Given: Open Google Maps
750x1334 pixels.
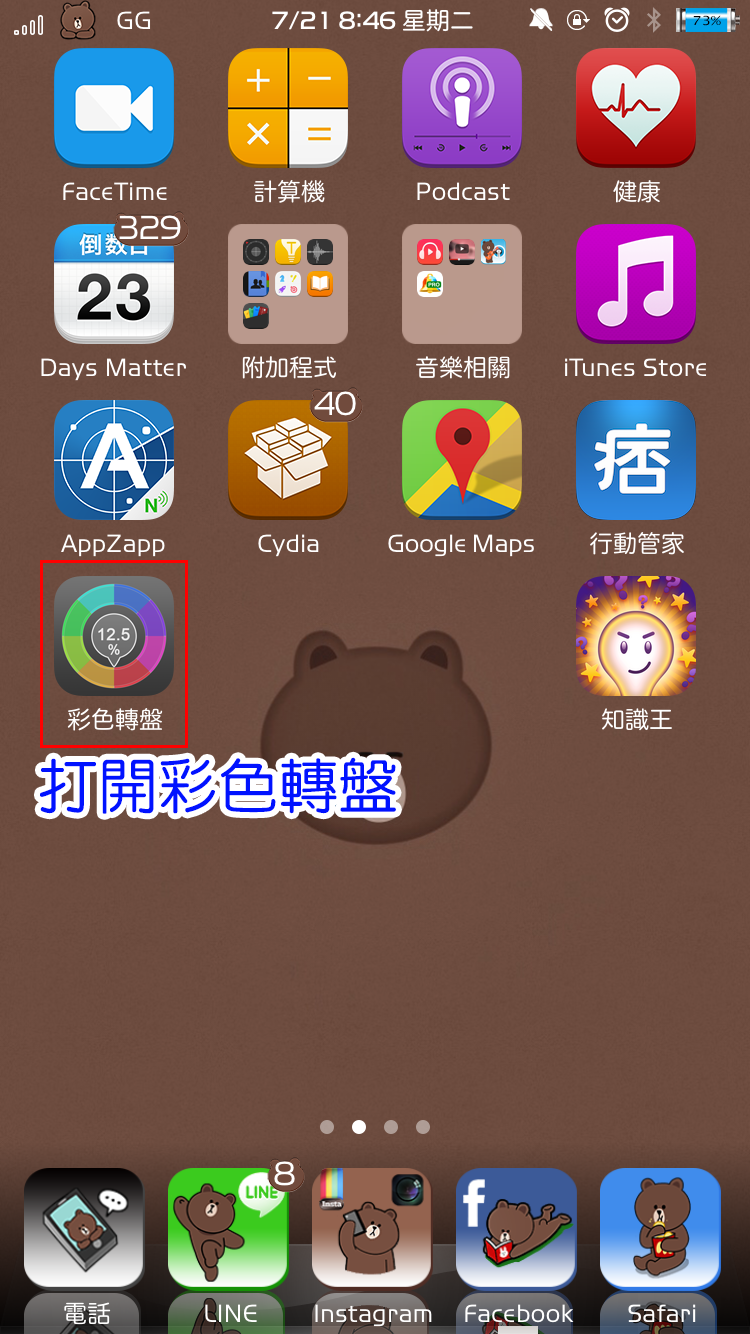Looking at the screenshot, I should [x=462, y=460].
